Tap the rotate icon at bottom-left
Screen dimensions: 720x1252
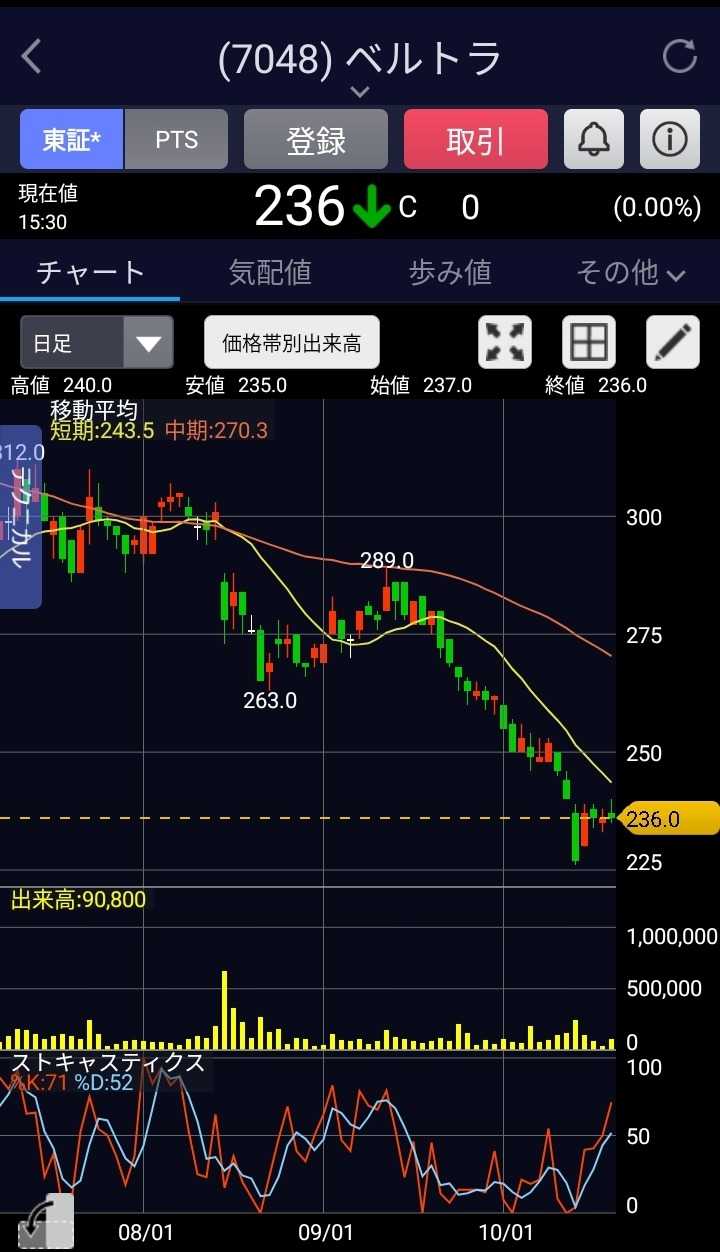pyautogui.click(x=46, y=1222)
